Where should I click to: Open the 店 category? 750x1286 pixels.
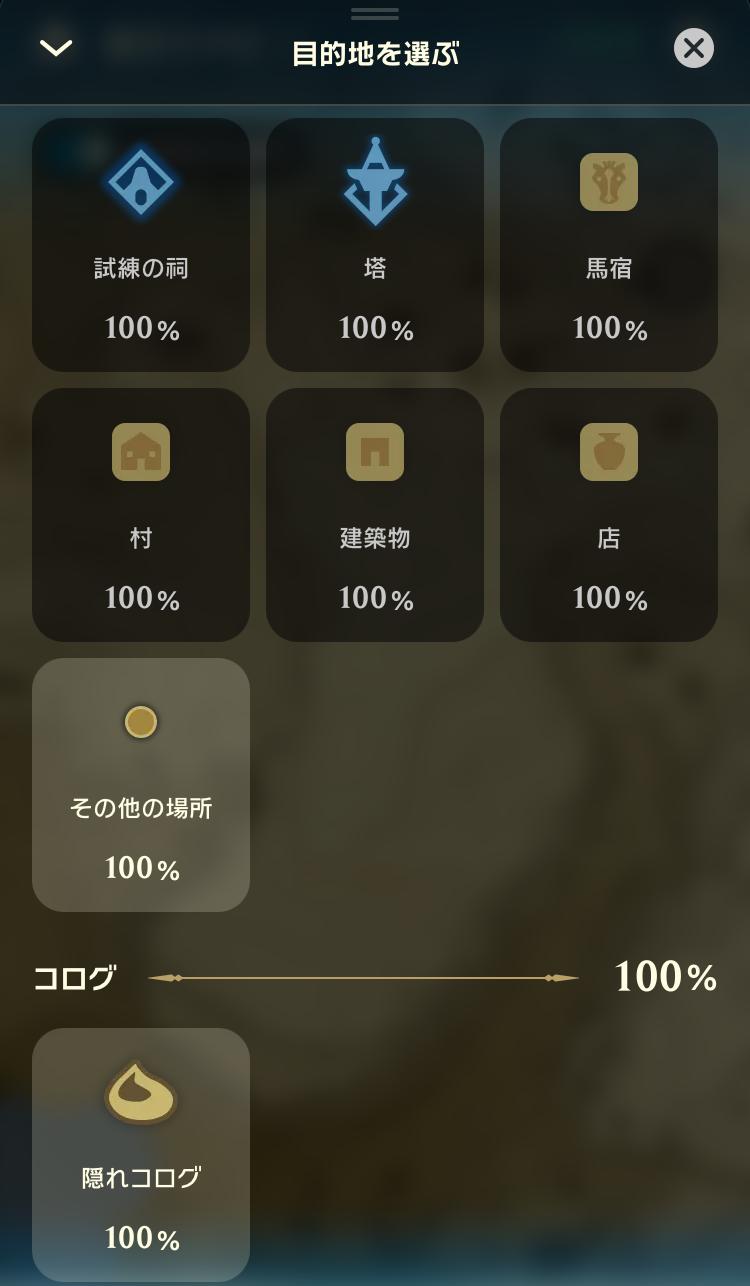point(609,515)
